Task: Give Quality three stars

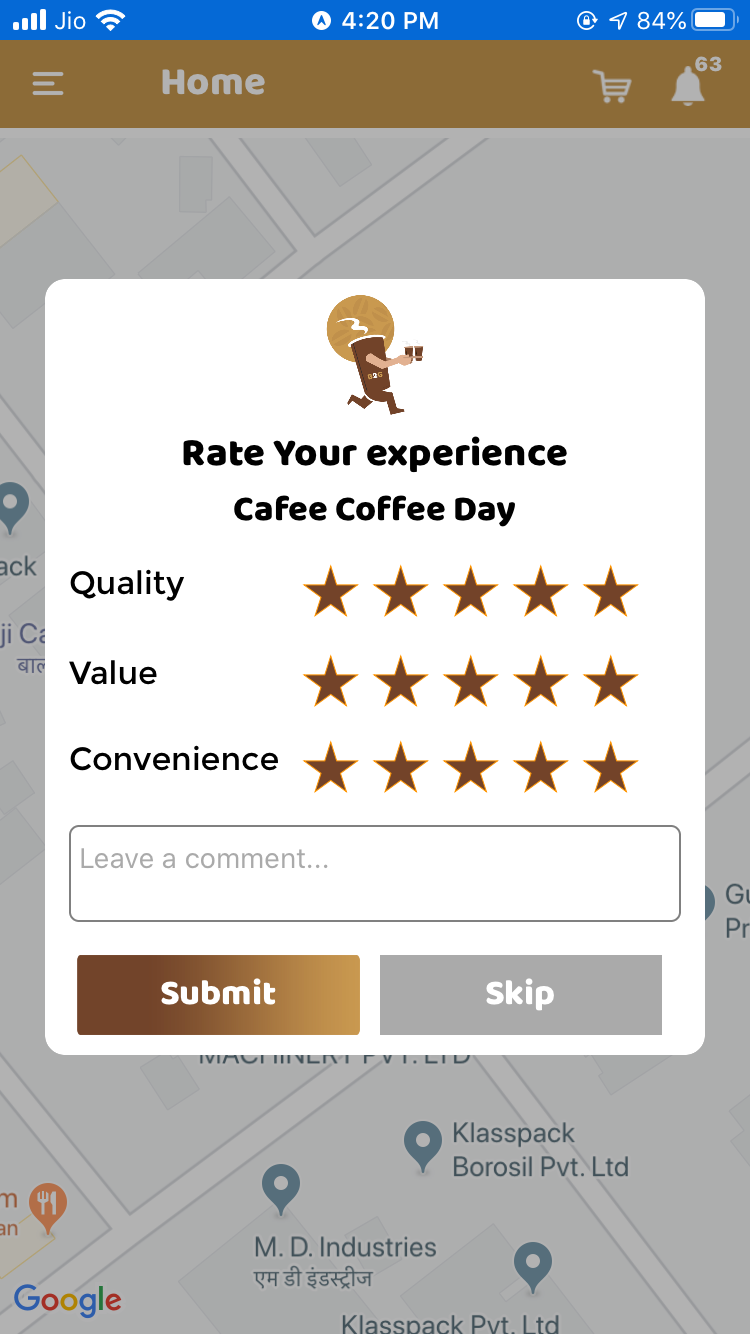Action: 470,592
